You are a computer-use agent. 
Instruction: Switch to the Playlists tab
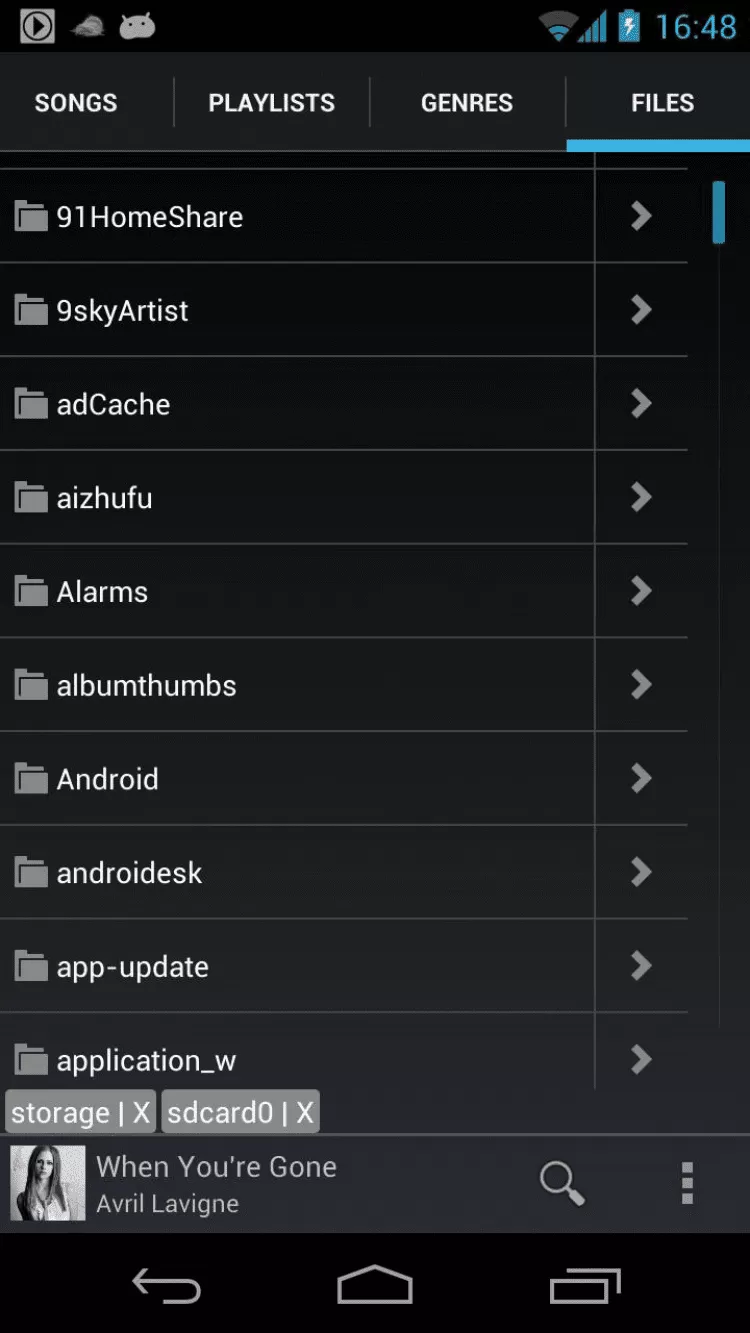click(271, 103)
